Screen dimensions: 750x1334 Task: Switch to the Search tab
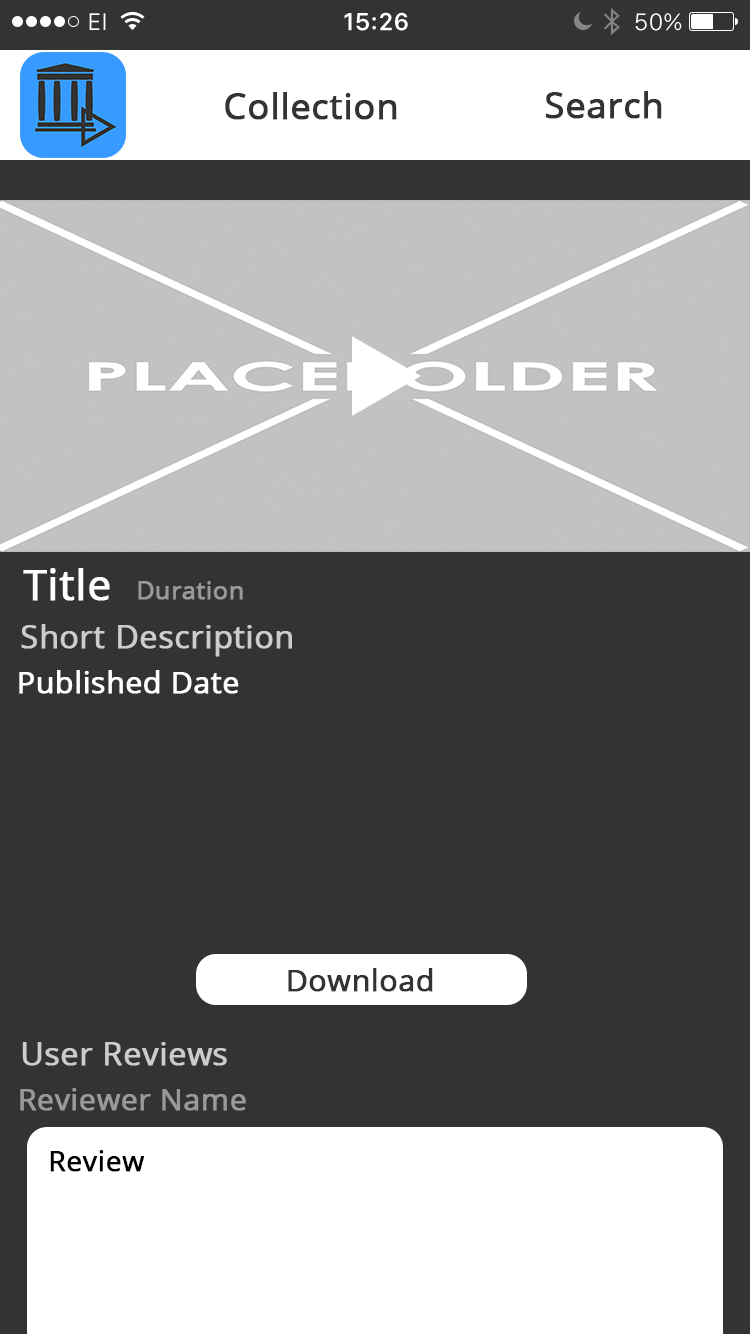point(603,106)
